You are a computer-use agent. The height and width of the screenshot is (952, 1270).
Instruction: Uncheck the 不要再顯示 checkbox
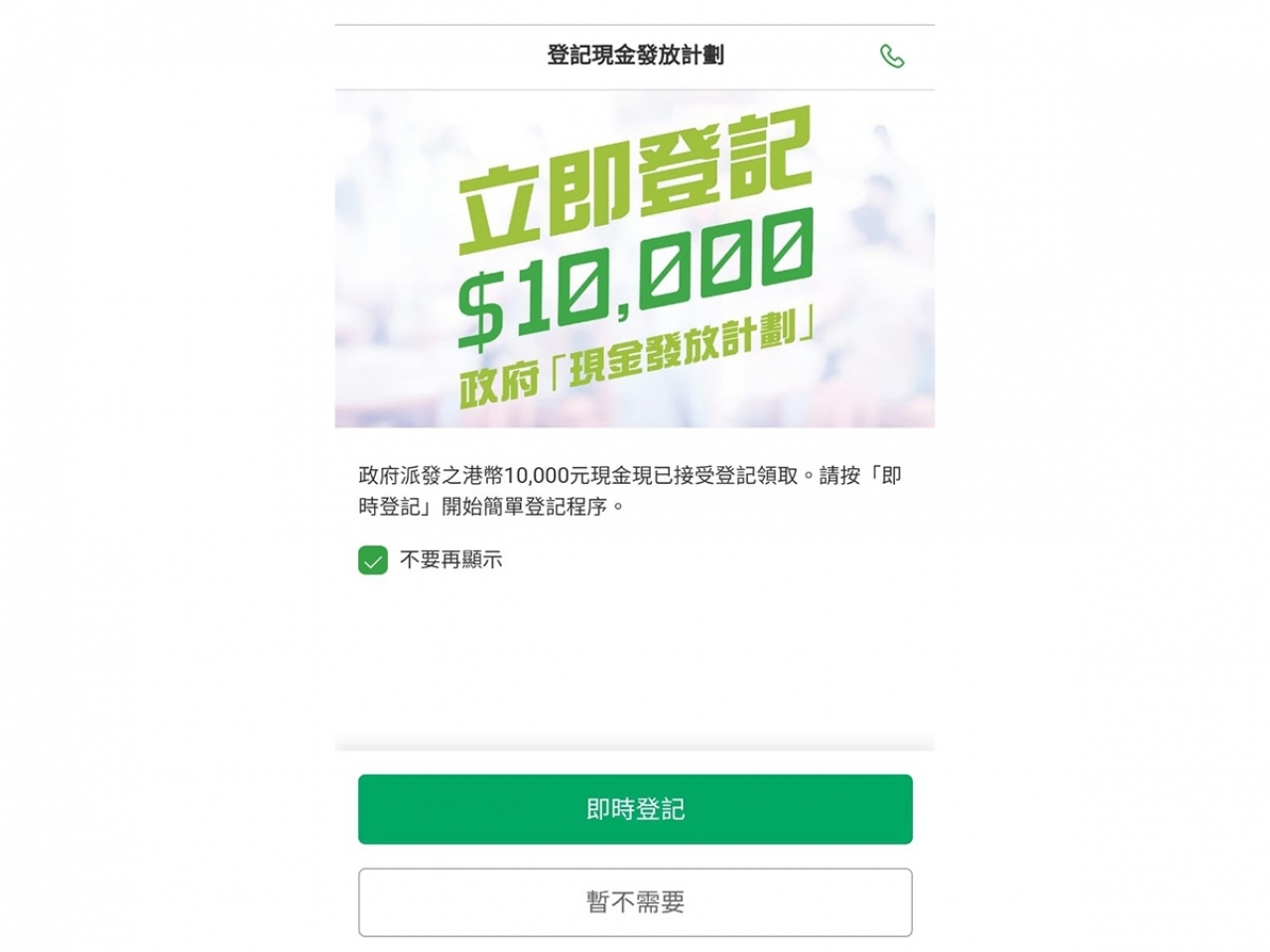373,560
